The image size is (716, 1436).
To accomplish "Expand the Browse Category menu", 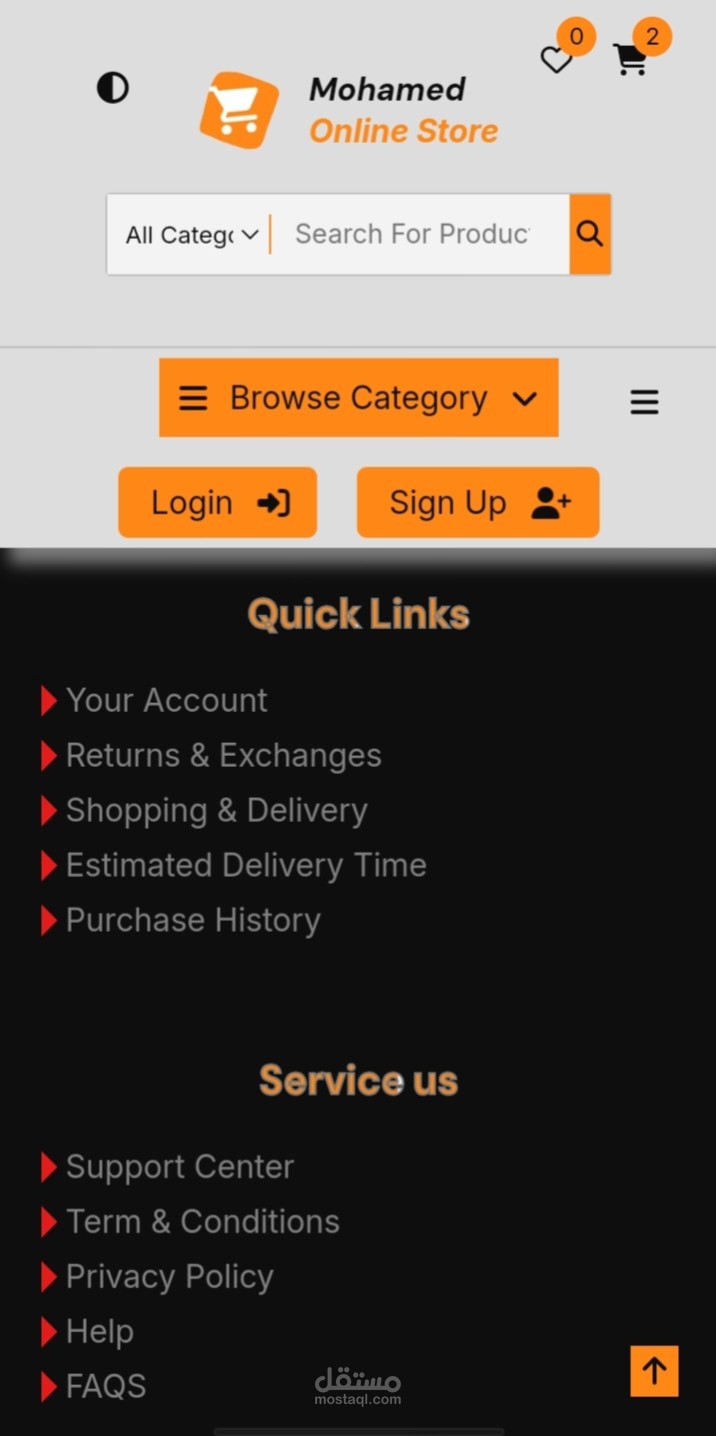I will tap(358, 398).
